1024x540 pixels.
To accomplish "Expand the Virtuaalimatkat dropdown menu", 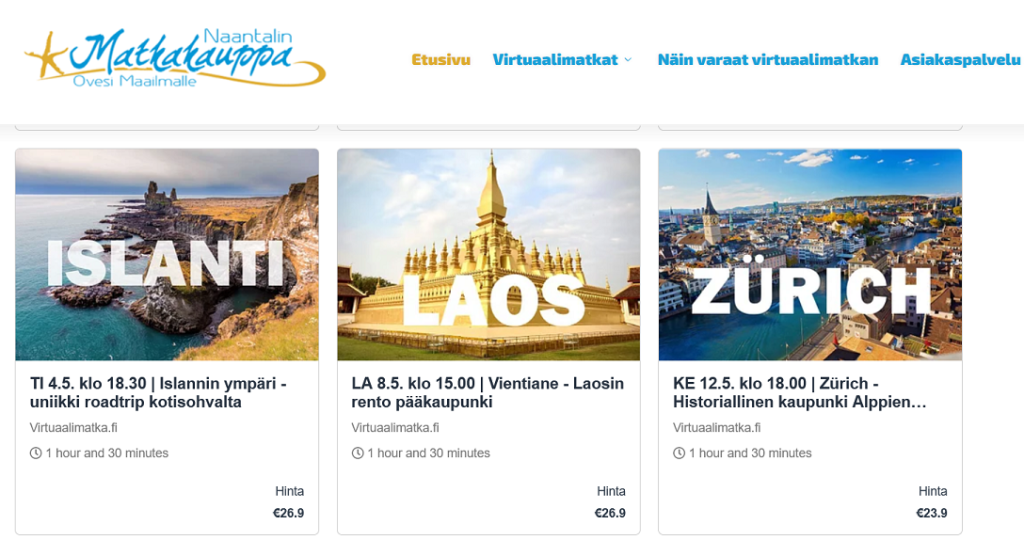I will coord(562,60).
